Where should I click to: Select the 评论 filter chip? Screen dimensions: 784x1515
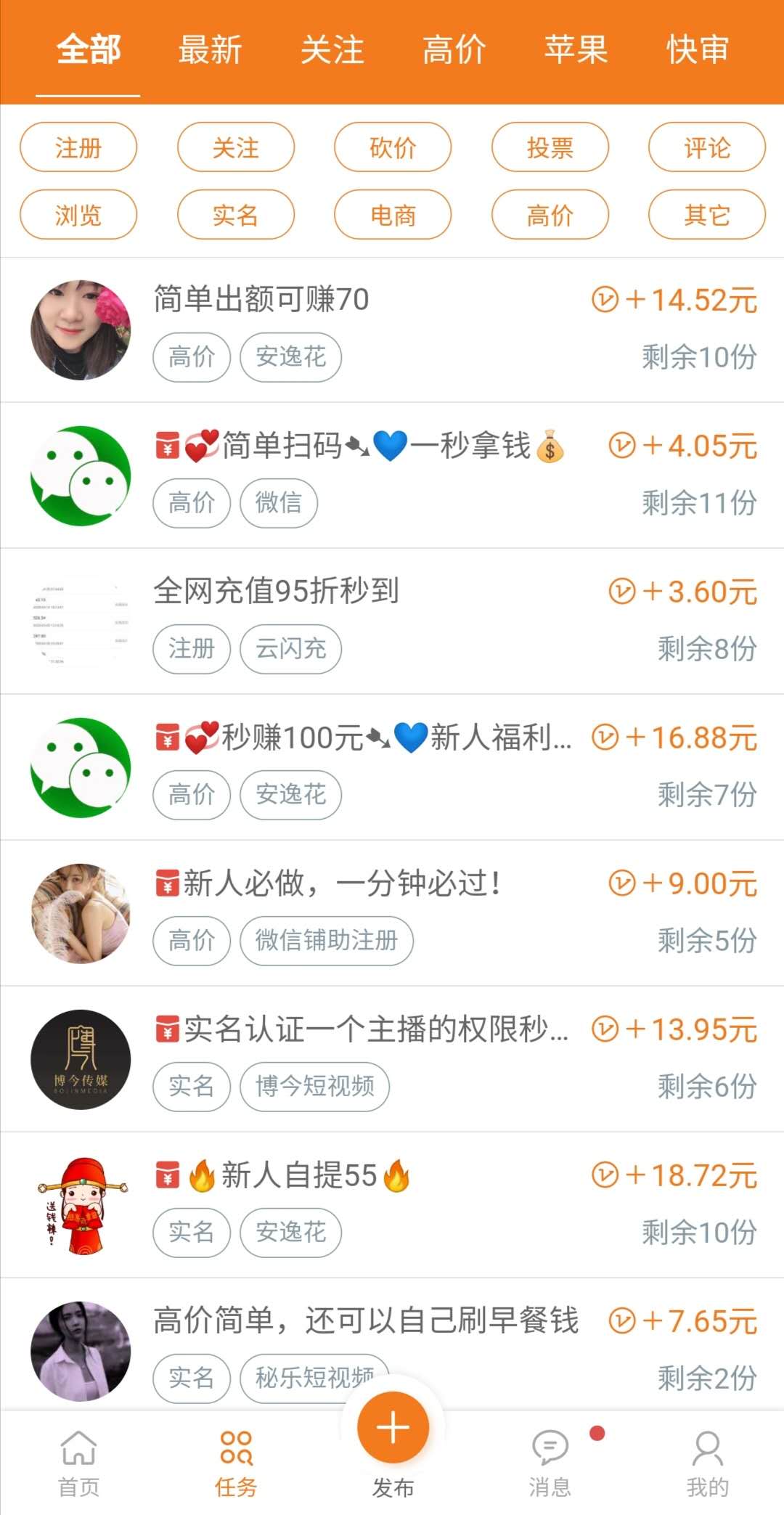706,147
